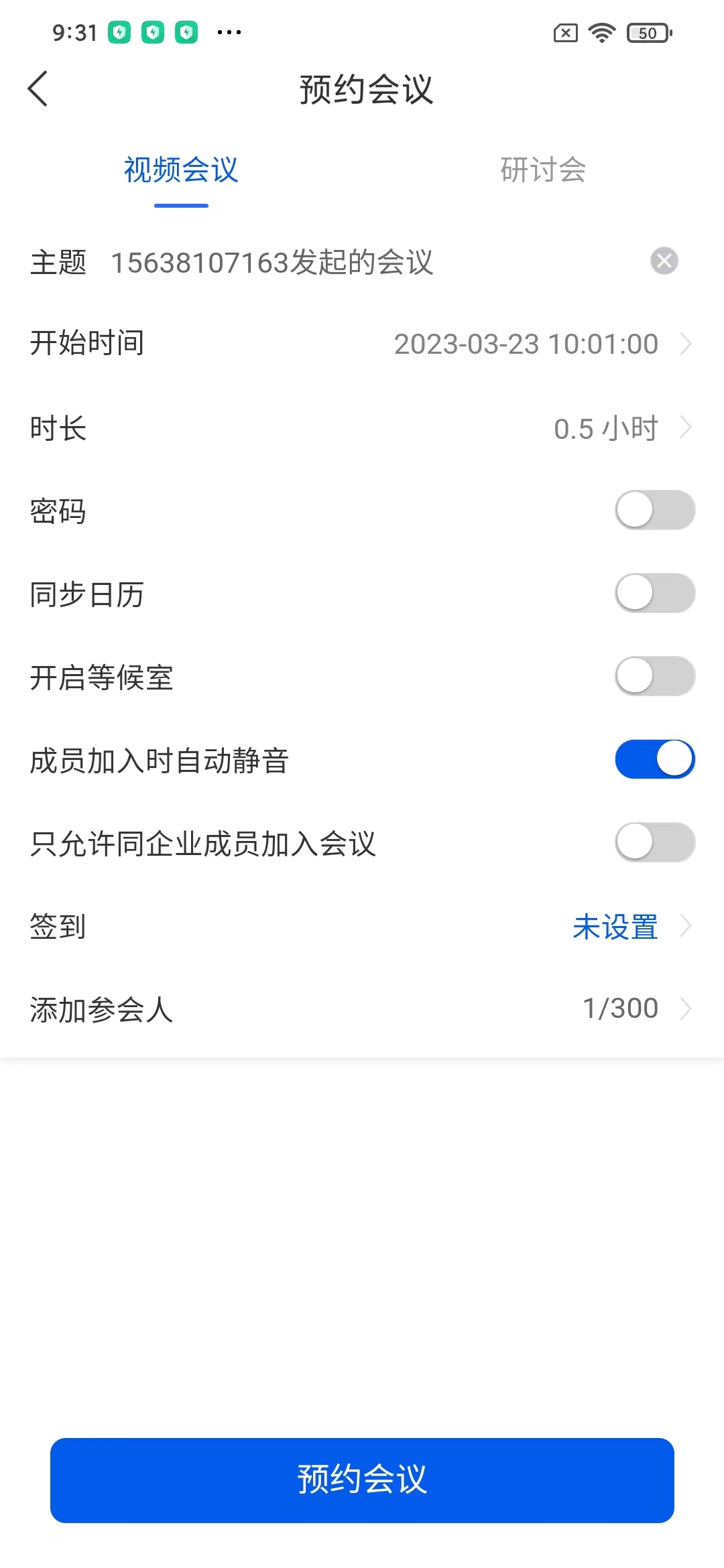Screen dimensions: 724x1568
Task: Switch to the 研讨会 tab
Action: pyautogui.click(x=543, y=171)
